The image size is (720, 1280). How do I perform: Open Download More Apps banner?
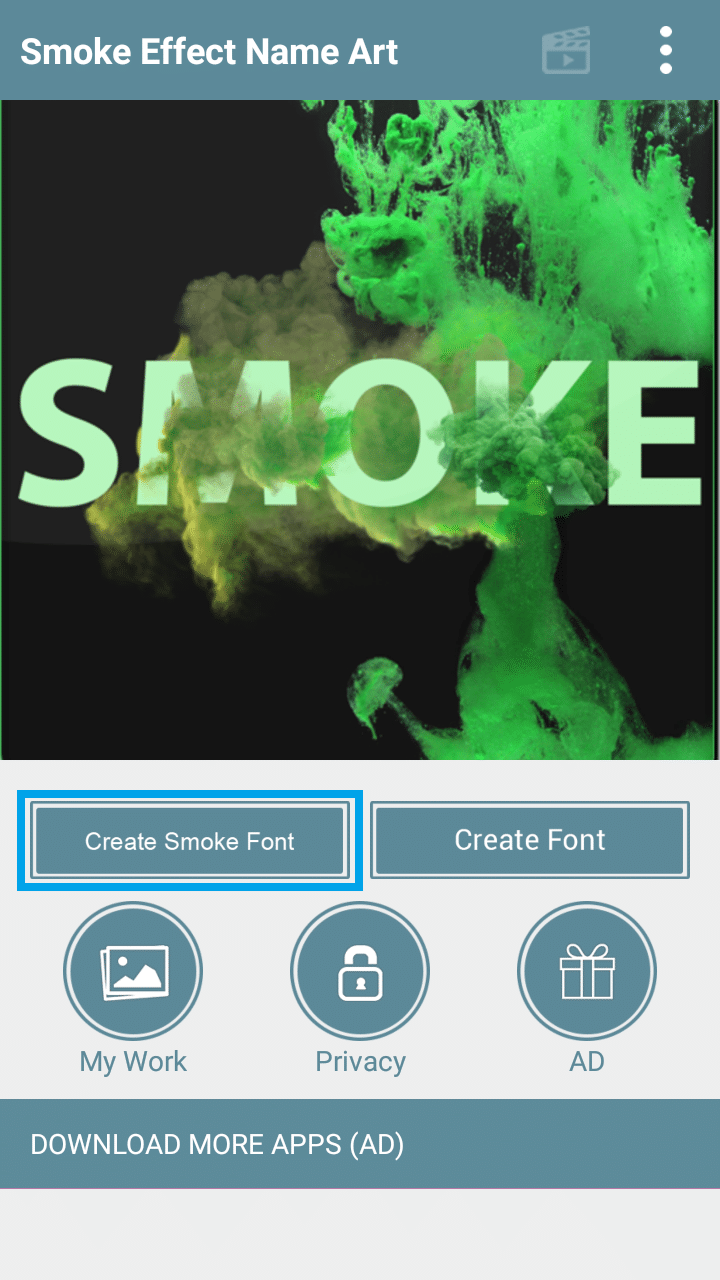point(360,1145)
